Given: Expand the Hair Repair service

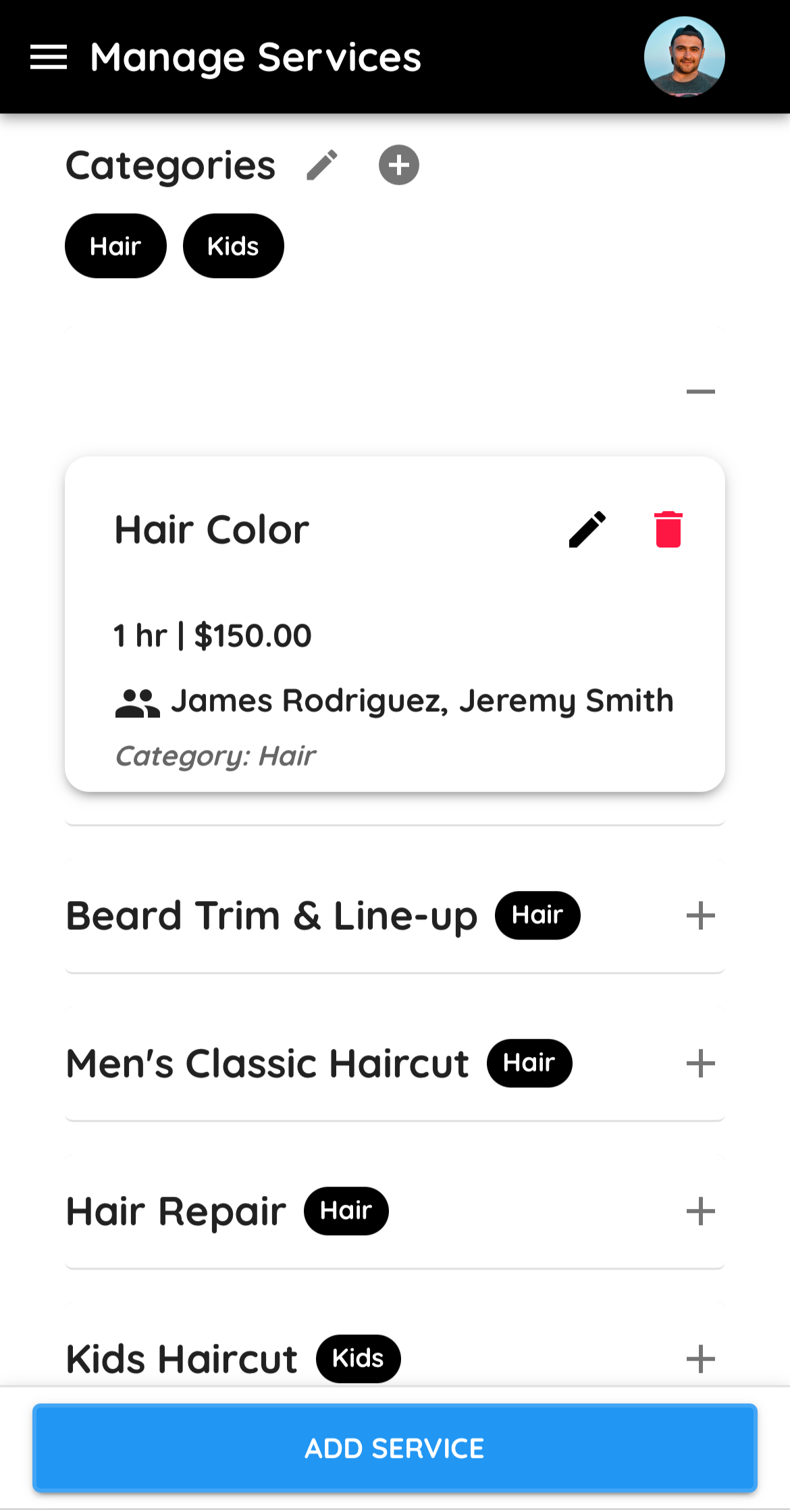Looking at the screenshot, I should click(700, 1212).
